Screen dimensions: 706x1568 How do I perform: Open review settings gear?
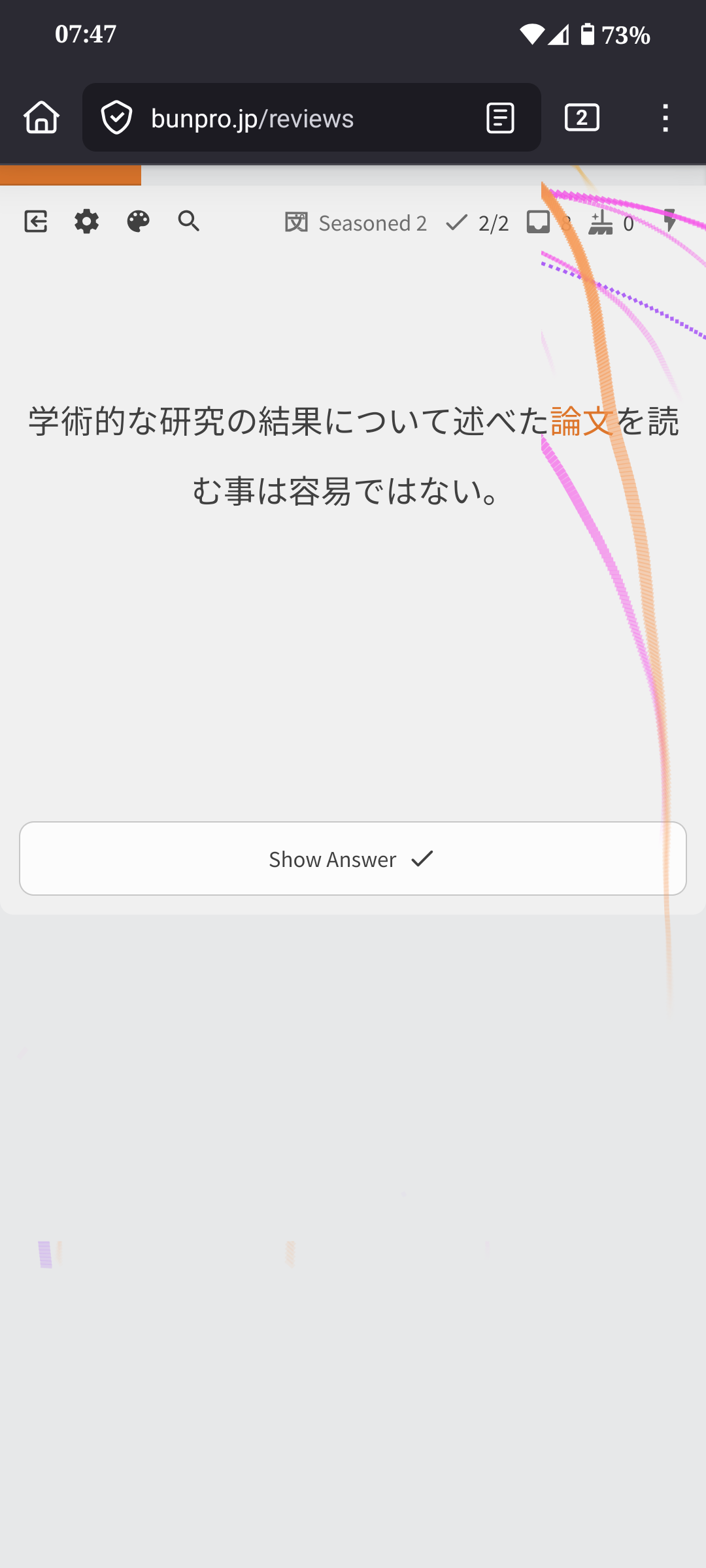pyautogui.click(x=86, y=221)
